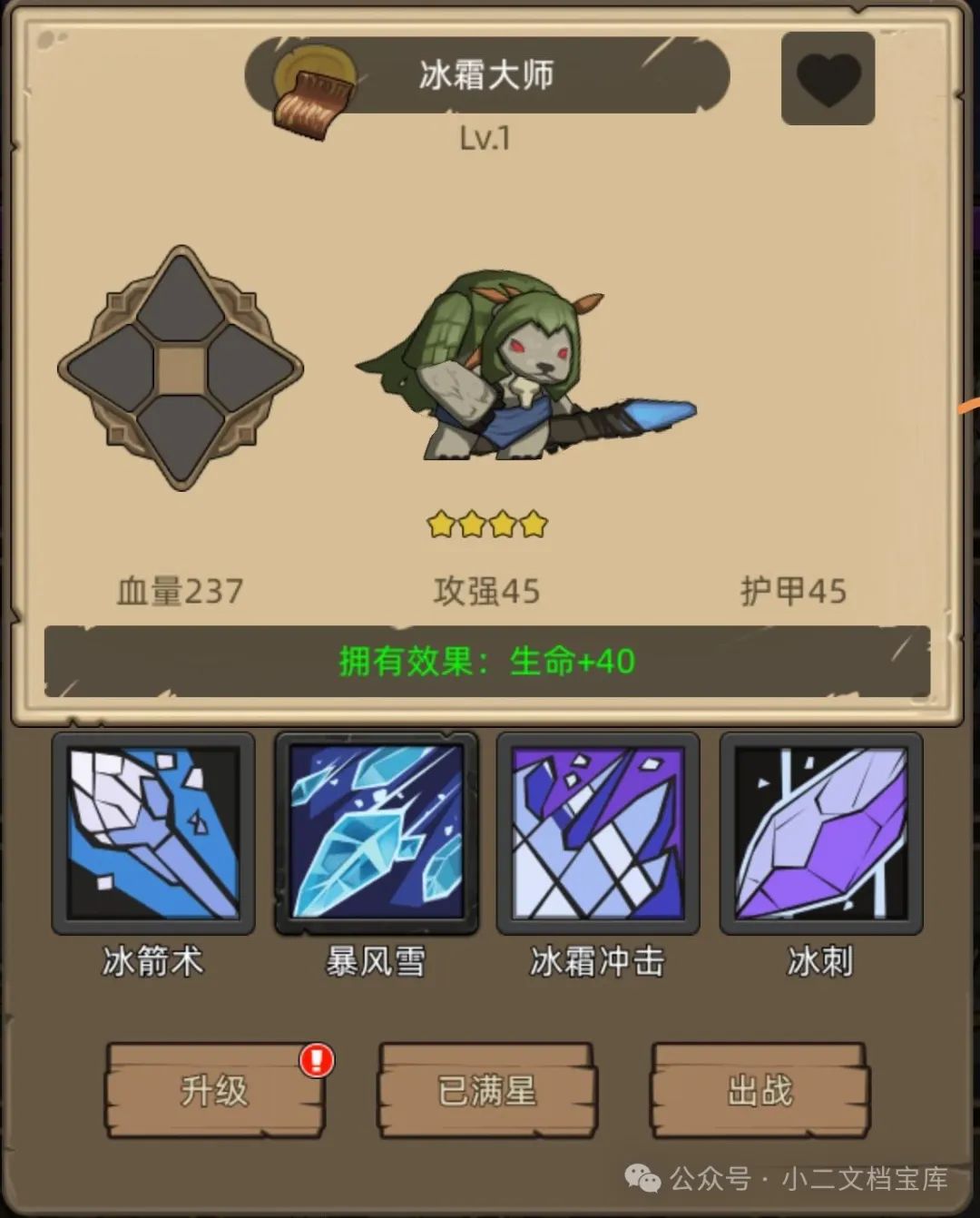Tap the 已满星 star button
980x1218 pixels.
[486, 1090]
